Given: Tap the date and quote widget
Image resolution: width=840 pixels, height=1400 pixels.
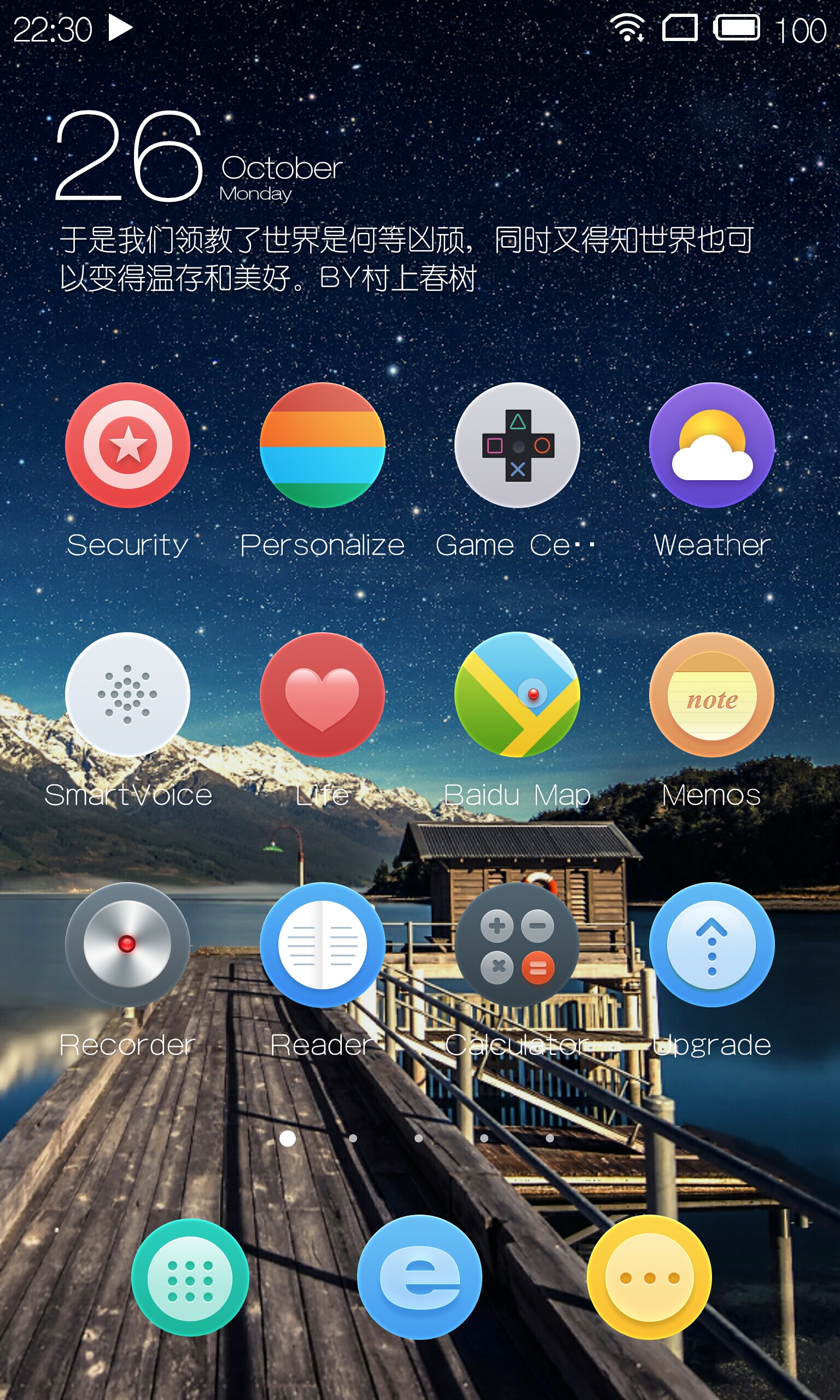Looking at the screenshot, I should (406, 201).
